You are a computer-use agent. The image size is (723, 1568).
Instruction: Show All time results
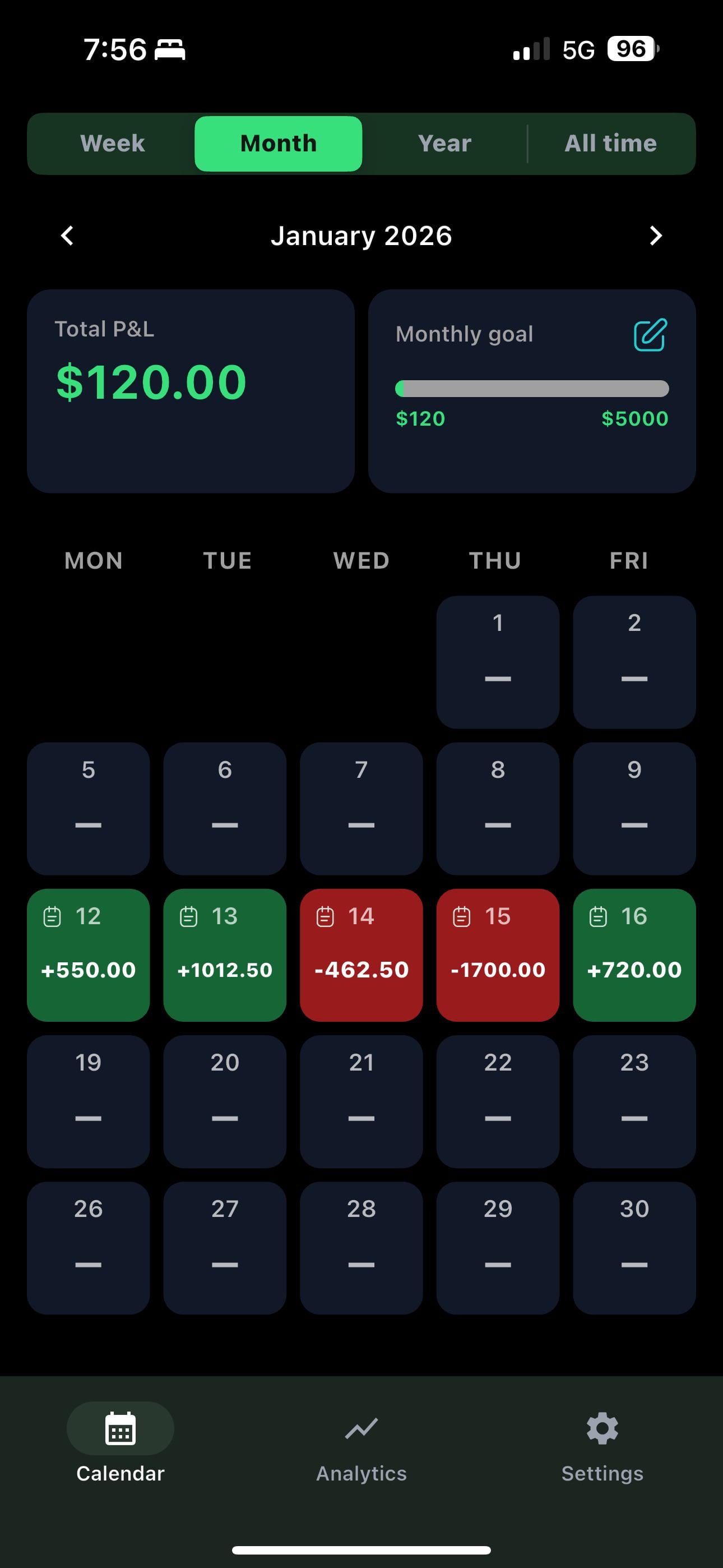610,144
